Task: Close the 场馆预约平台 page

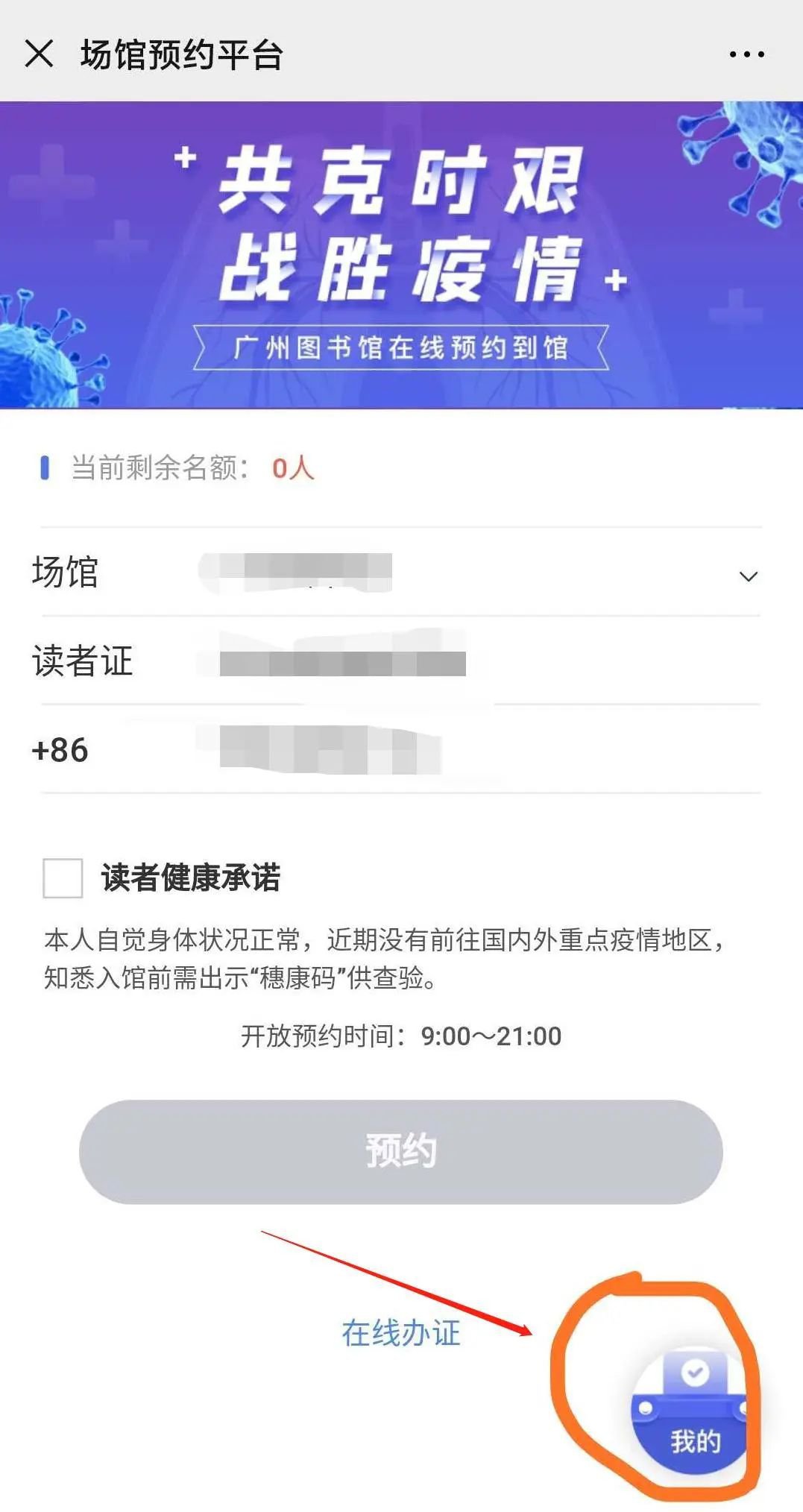Action: (x=39, y=54)
